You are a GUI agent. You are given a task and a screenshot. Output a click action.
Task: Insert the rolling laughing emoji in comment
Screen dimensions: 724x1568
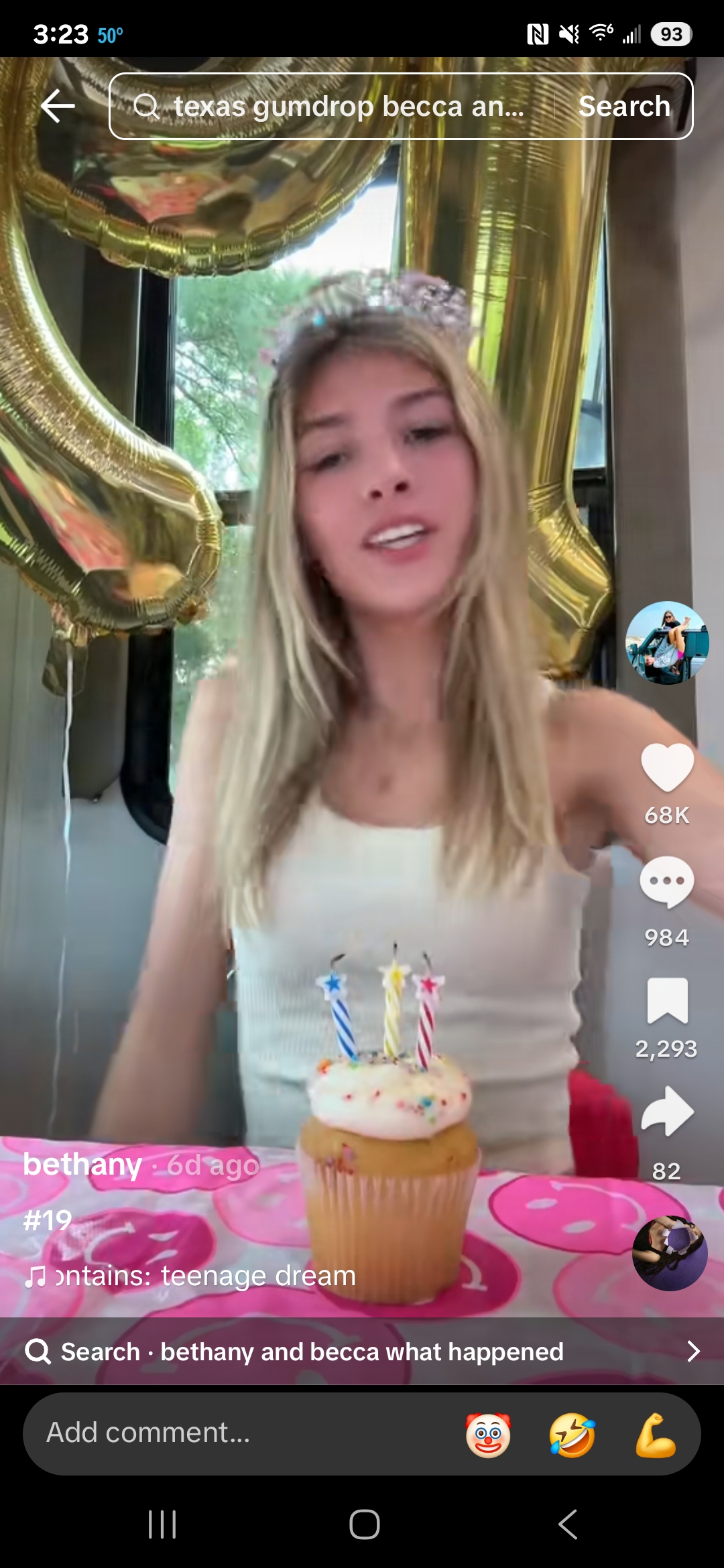click(572, 1435)
